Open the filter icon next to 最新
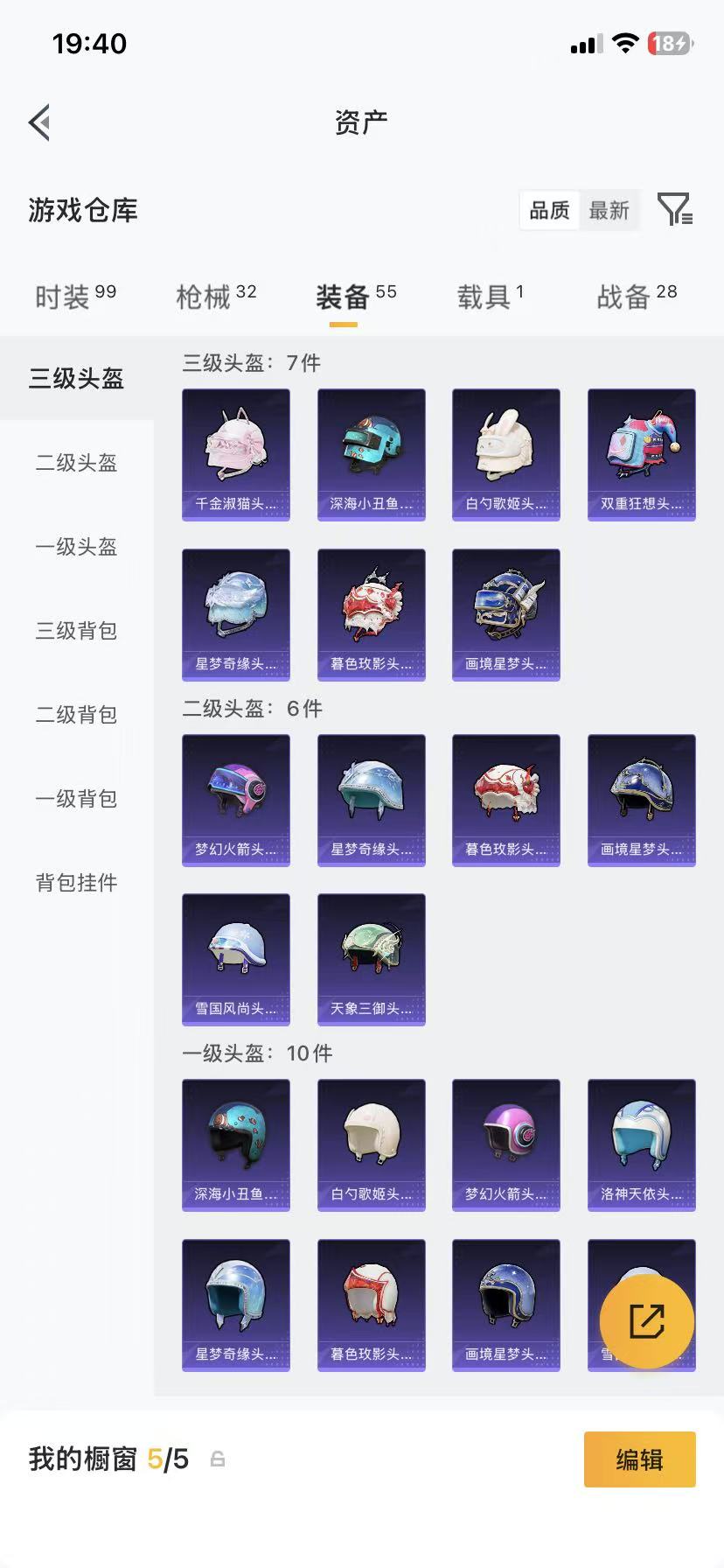 coord(673,210)
